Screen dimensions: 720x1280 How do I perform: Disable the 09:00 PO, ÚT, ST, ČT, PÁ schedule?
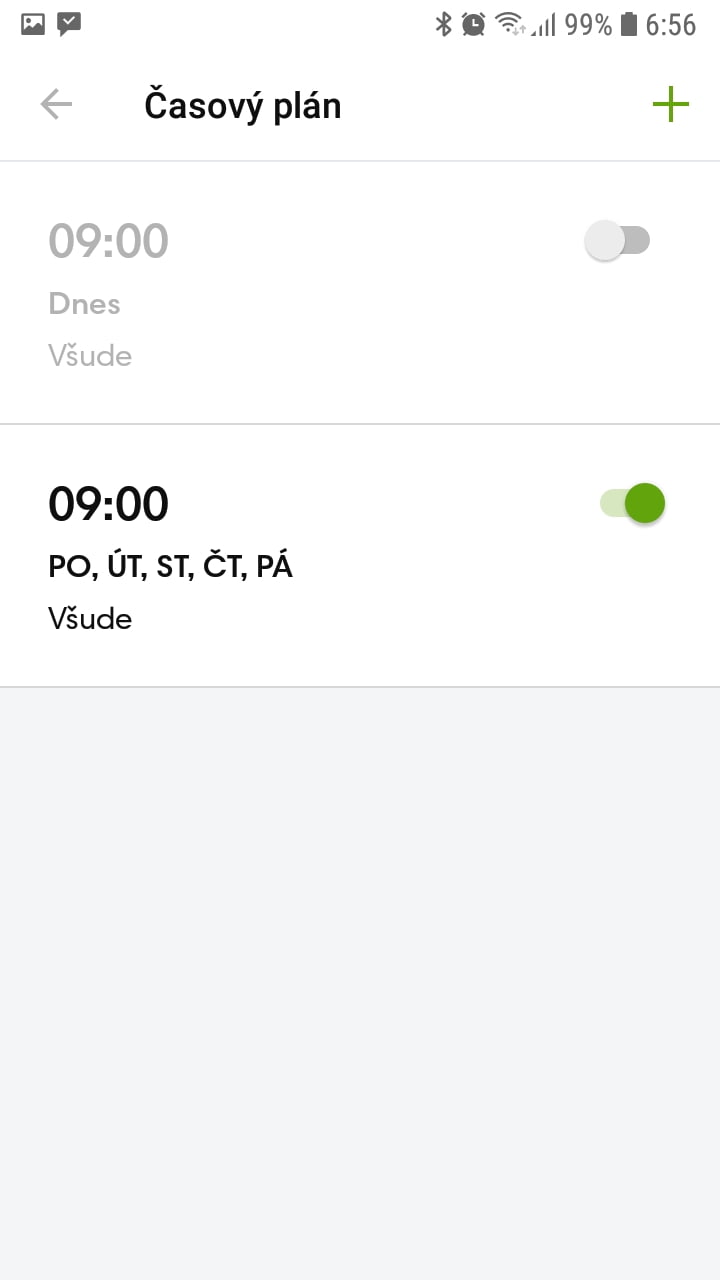click(x=633, y=503)
